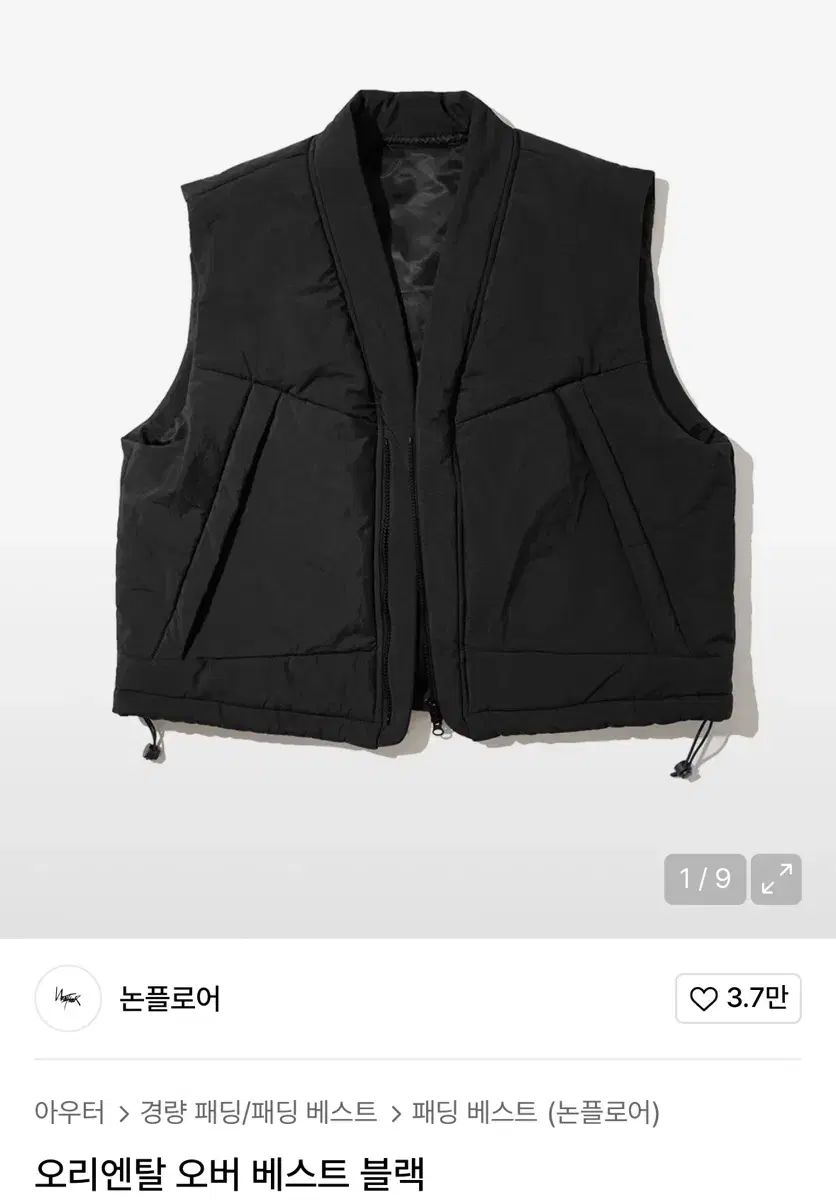Go to the 아우터 category
The image size is (836, 1200).
pyautogui.click(x=69, y=1111)
